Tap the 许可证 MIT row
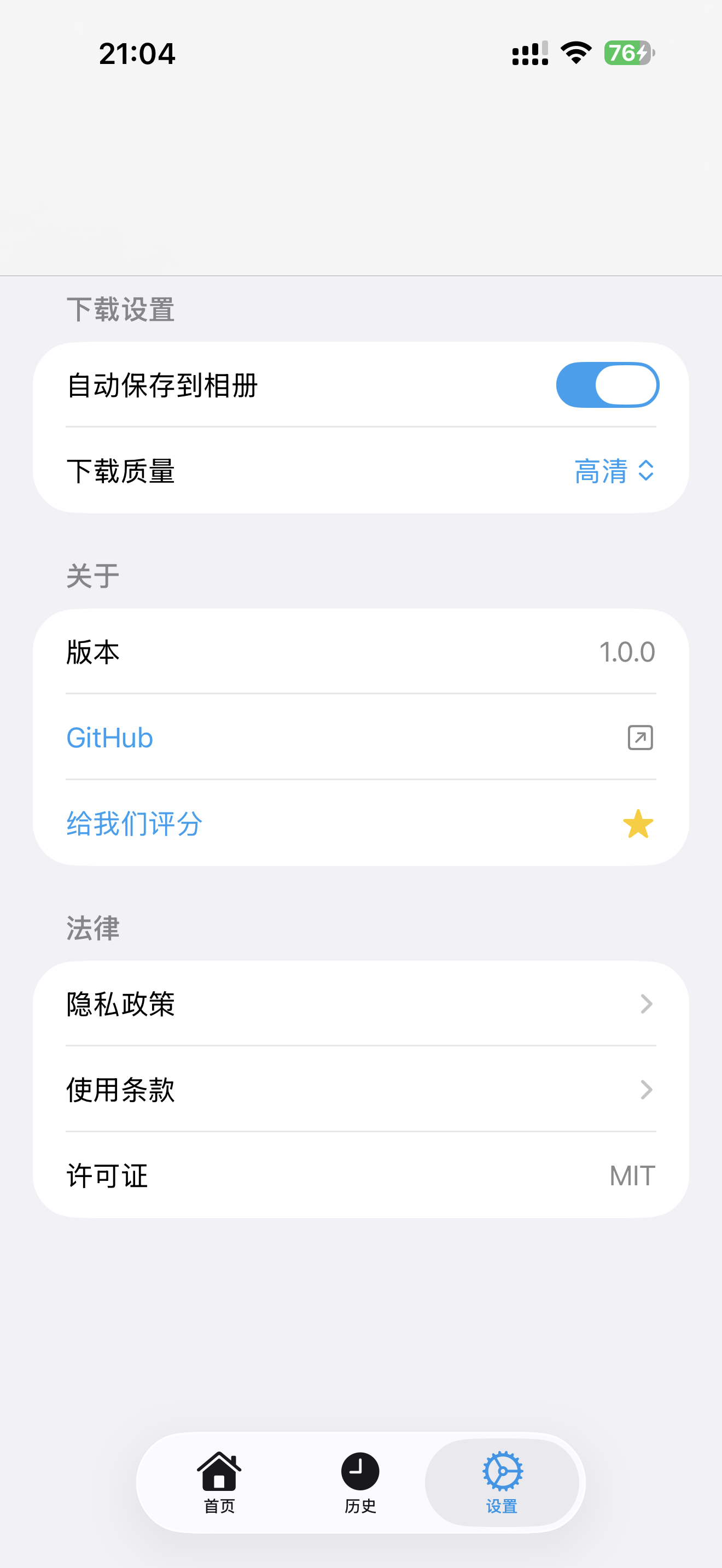This screenshot has width=722, height=1568. point(360,1176)
